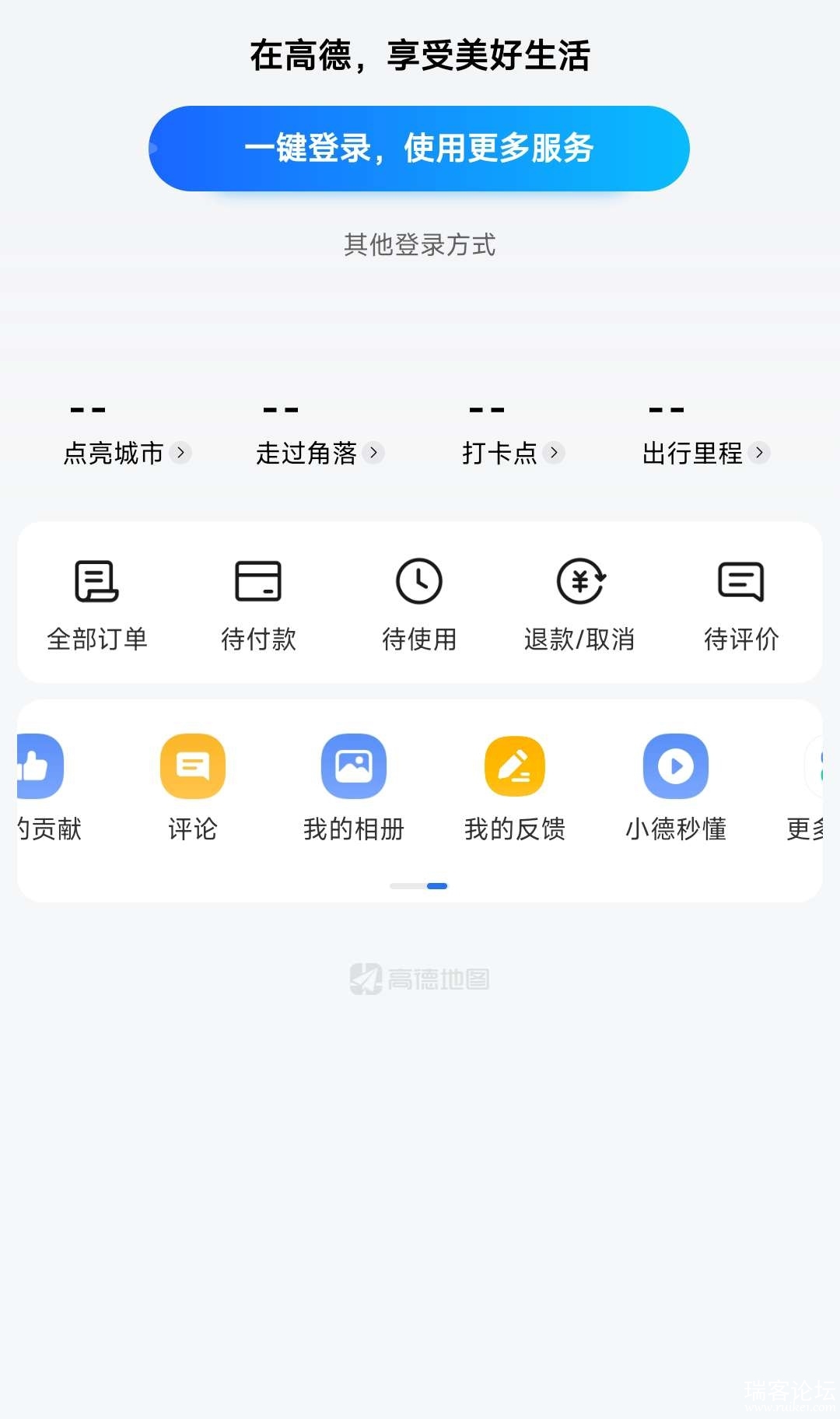View 退款/取消 refund orders
840x1419 pixels.
coord(579,604)
